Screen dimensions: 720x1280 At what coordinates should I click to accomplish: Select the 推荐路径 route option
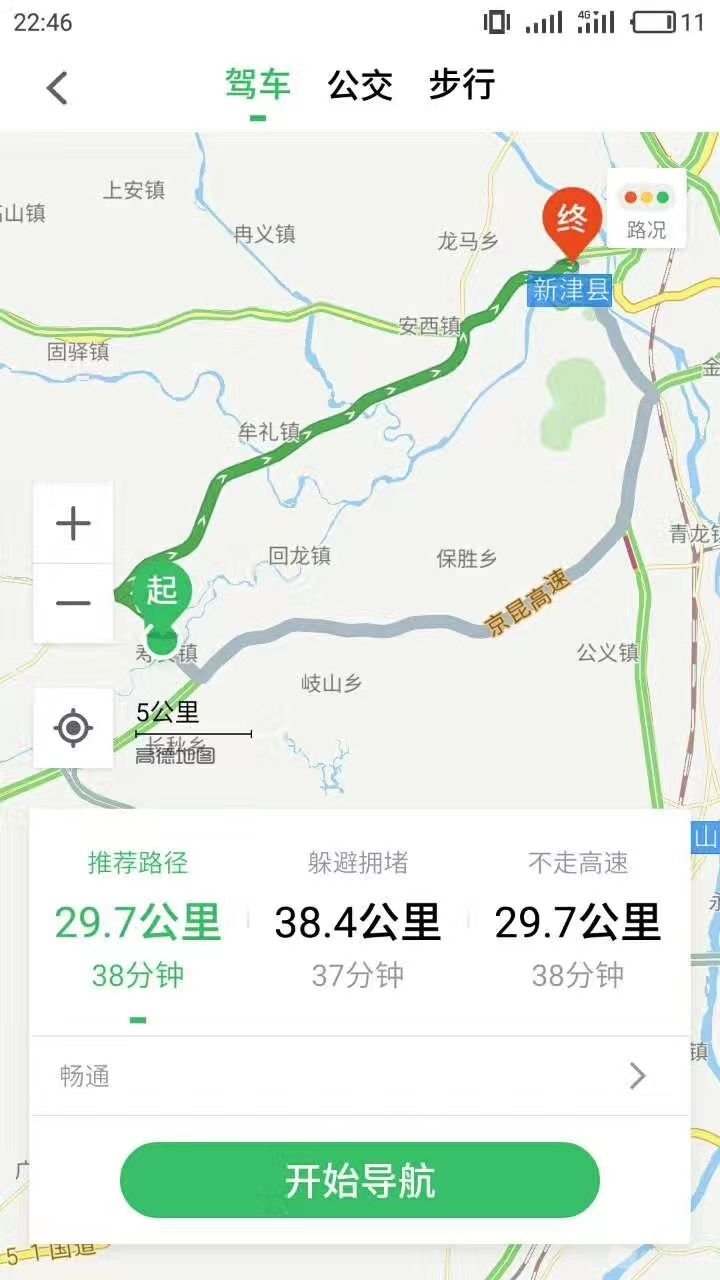(x=138, y=920)
